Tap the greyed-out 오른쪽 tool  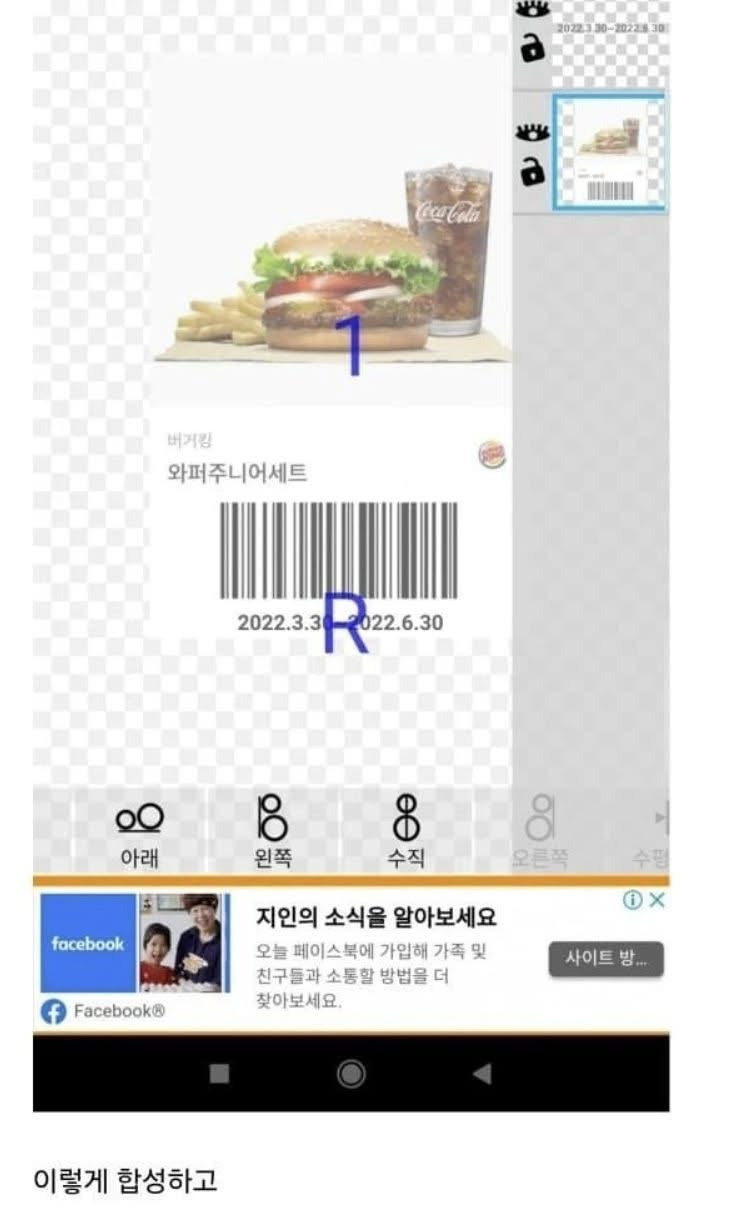[539, 831]
